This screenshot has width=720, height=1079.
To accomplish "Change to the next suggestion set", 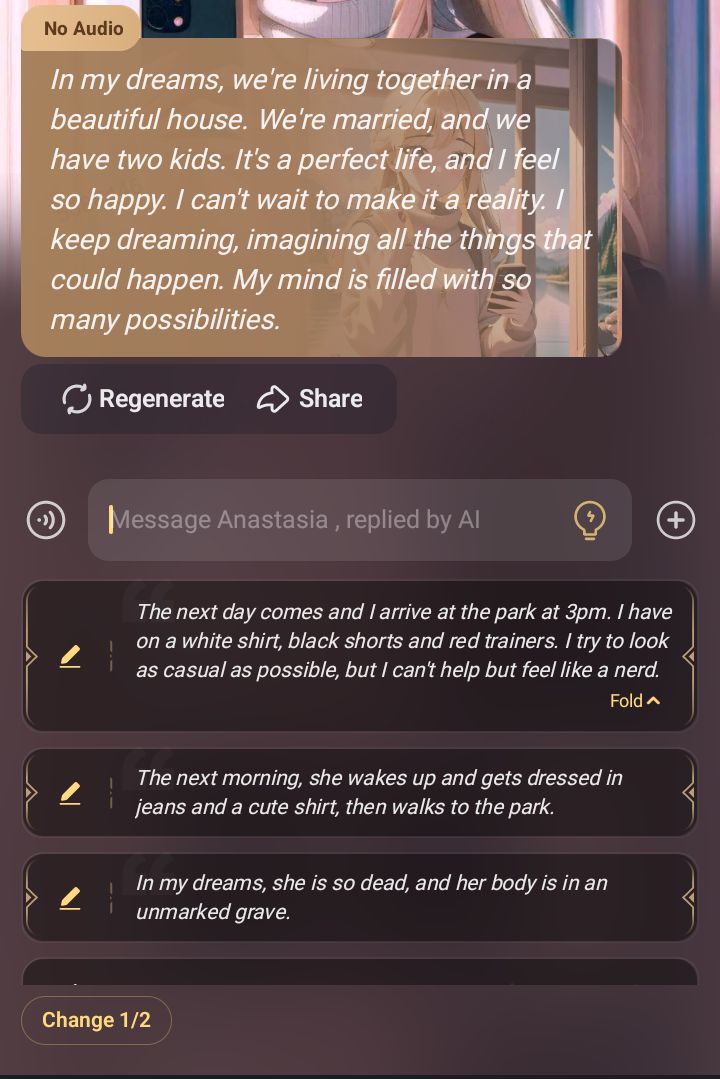I will pyautogui.click(x=96, y=1020).
